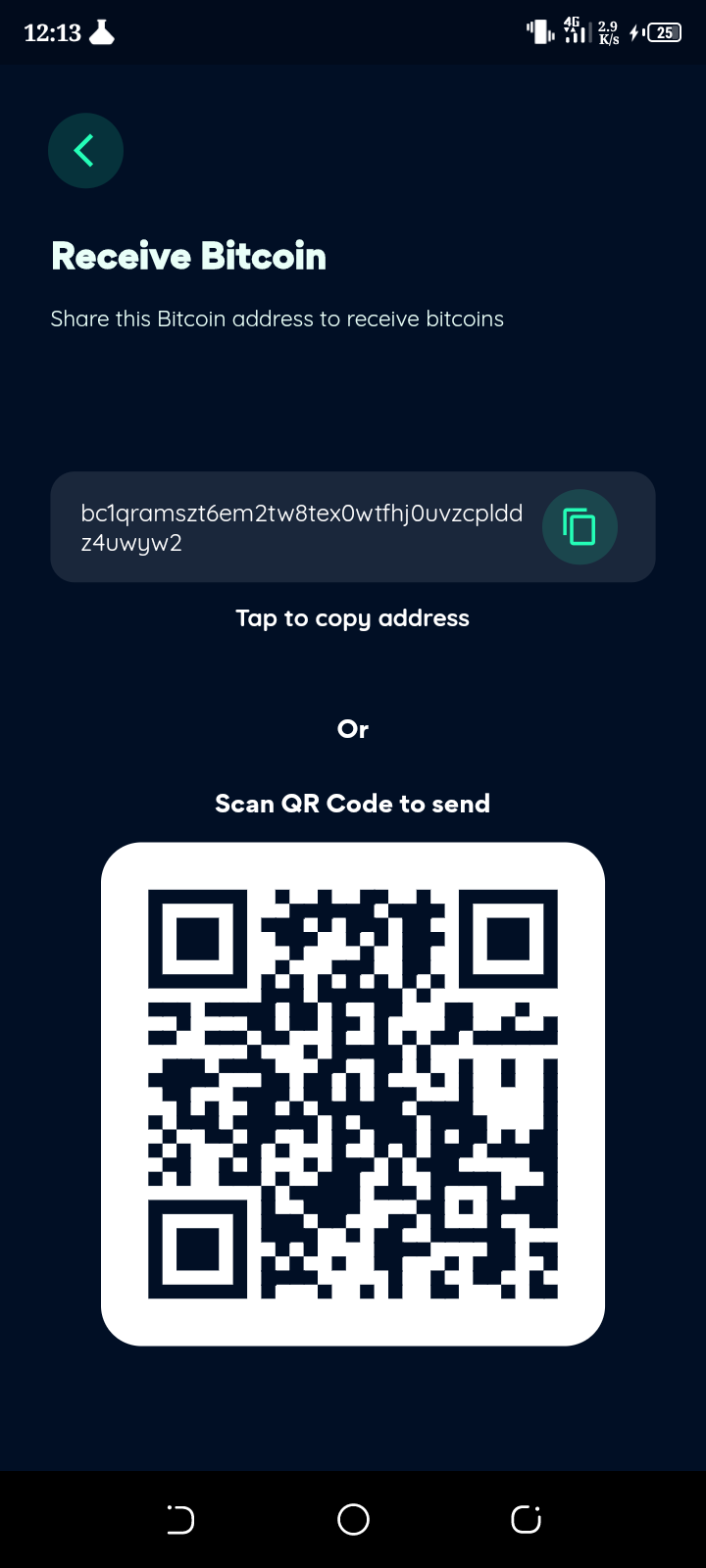The width and height of the screenshot is (706, 1568).
Task: Go to the home screen via the system home button
Action: tap(353, 1519)
